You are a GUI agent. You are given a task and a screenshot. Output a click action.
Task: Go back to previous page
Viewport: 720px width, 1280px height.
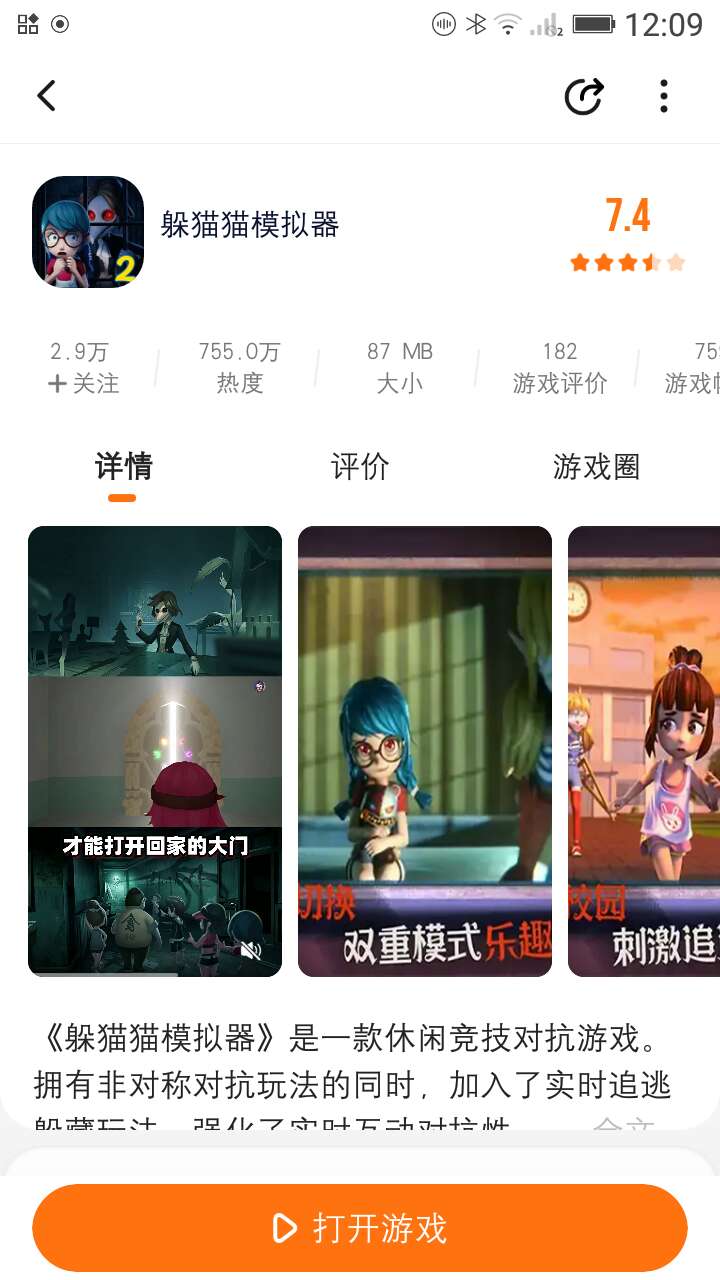47,96
